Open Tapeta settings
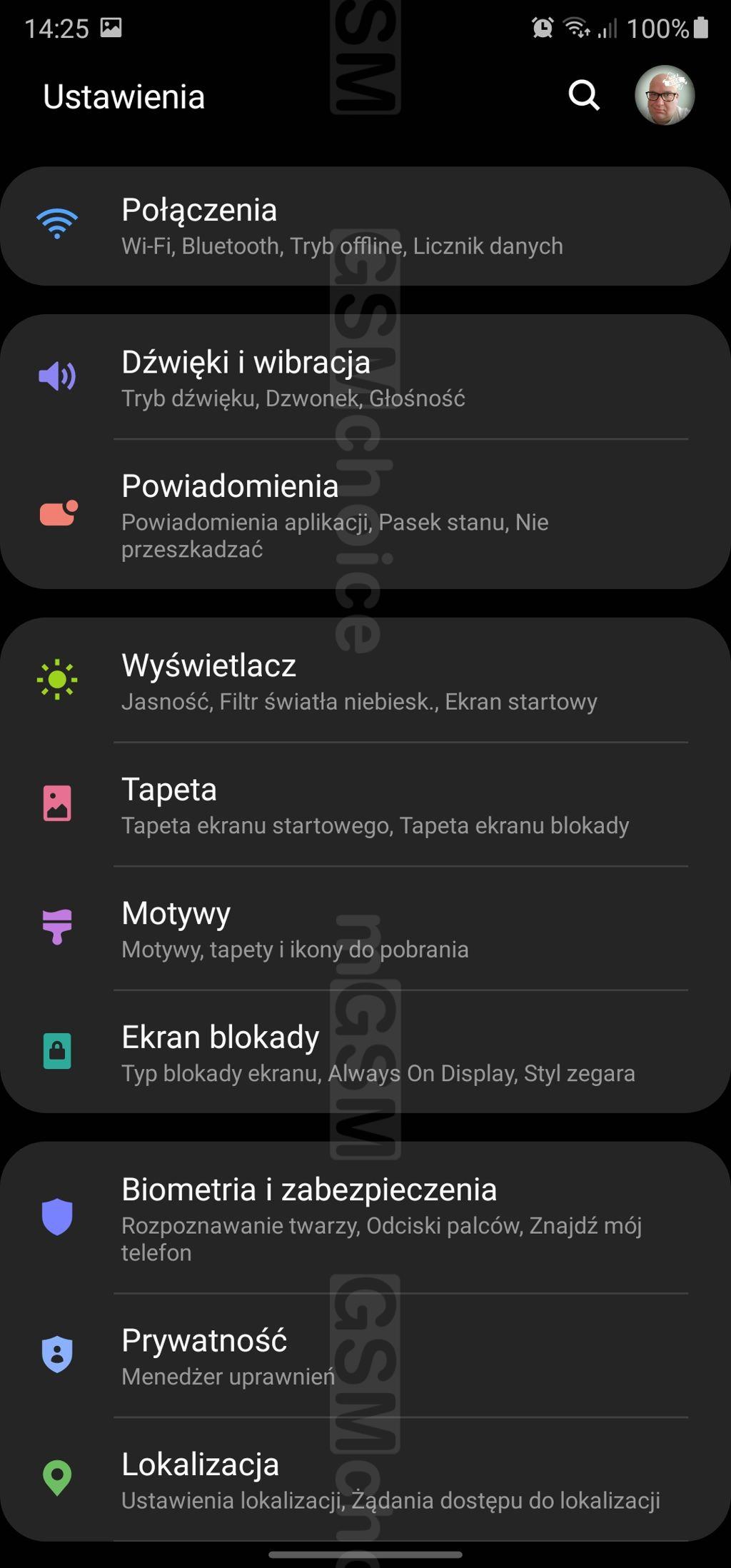This screenshot has height=1568, width=731. [365, 805]
